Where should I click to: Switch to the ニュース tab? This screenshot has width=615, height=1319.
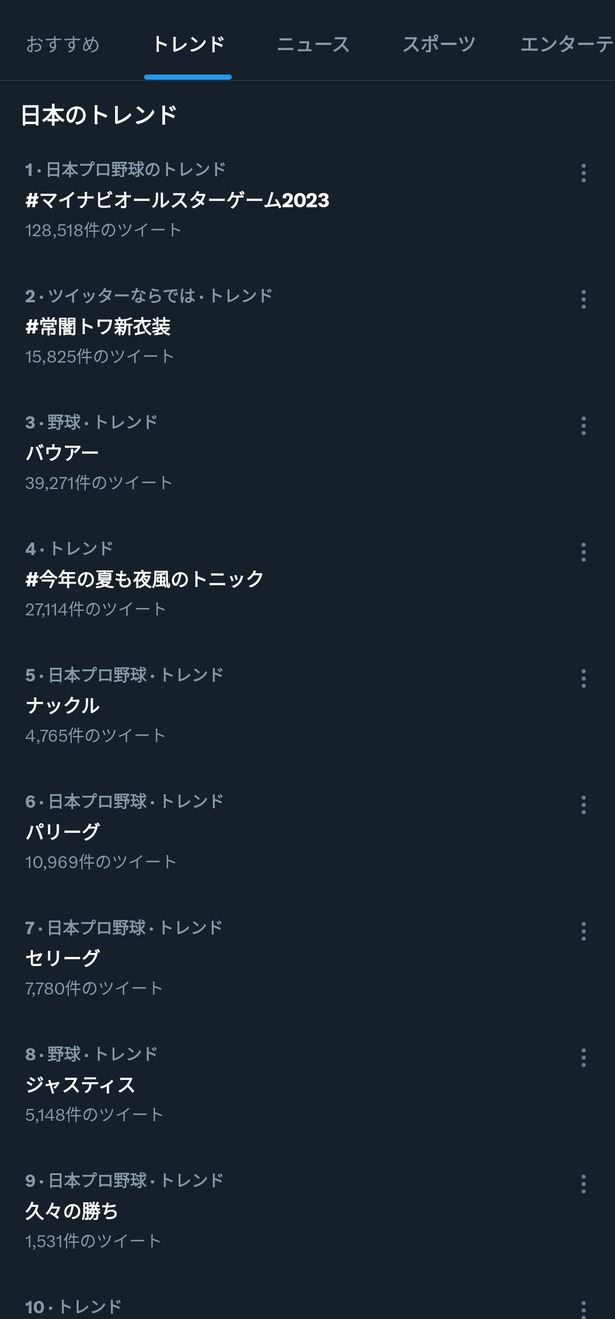(313, 44)
